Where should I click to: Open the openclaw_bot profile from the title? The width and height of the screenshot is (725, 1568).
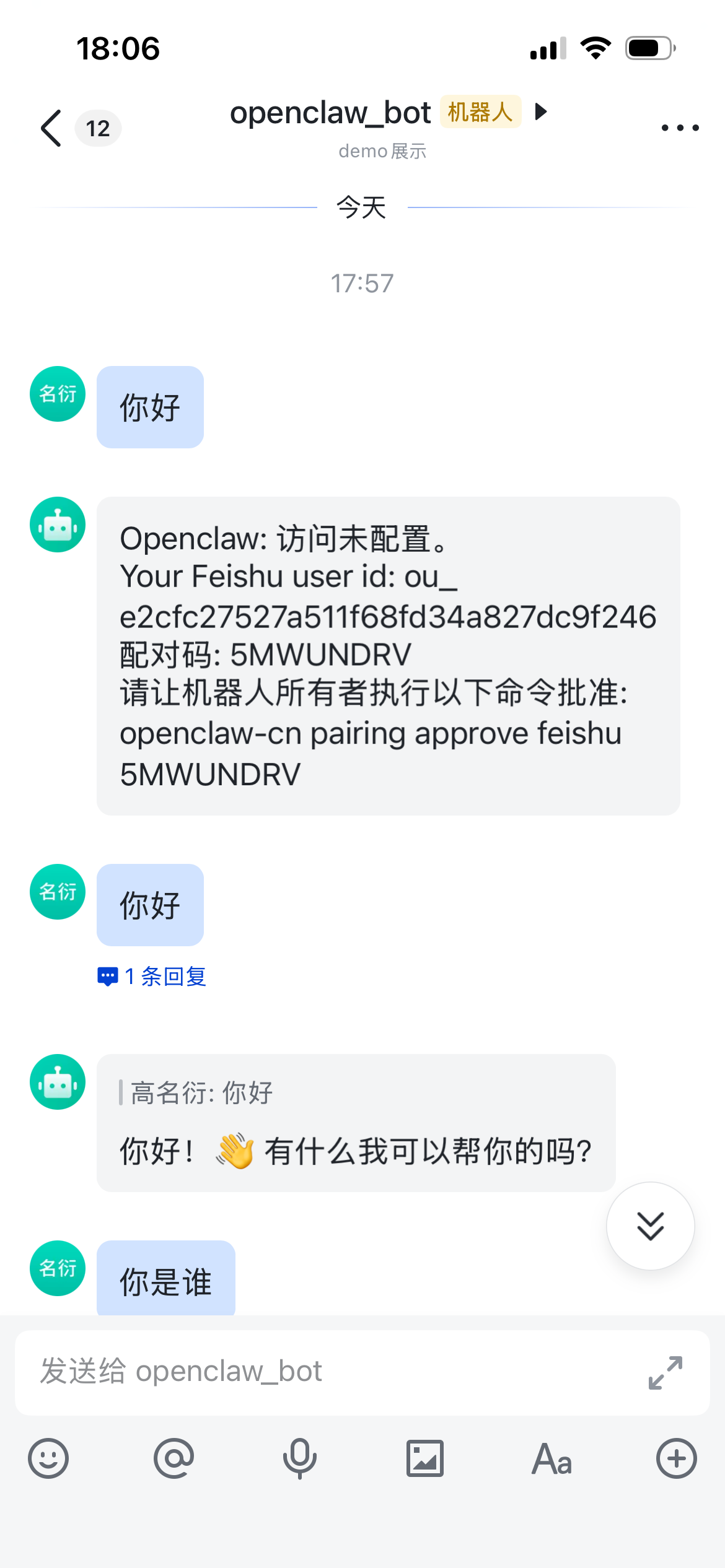[x=330, y=113]
